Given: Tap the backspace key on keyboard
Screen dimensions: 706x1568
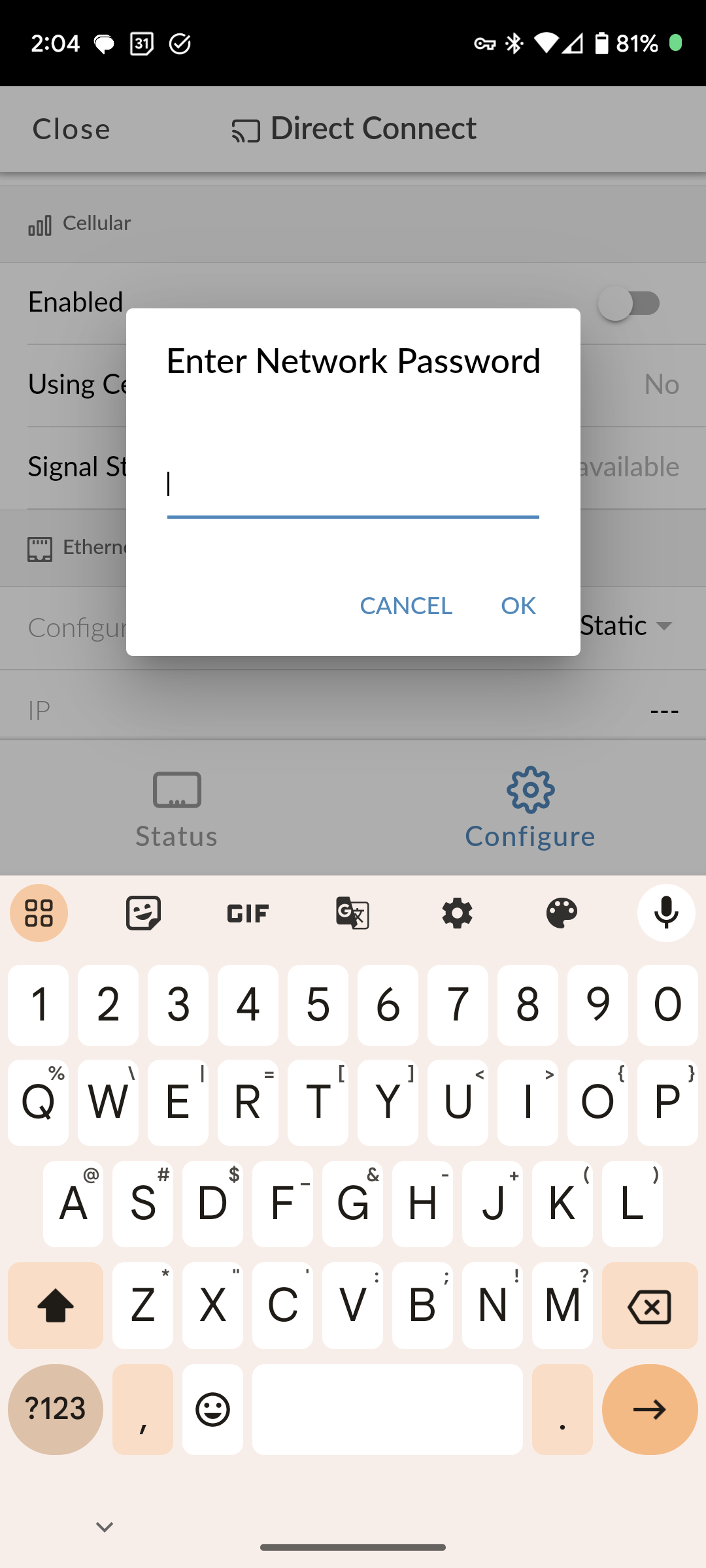Looking at the screenshot, I should coord(649,1306).
